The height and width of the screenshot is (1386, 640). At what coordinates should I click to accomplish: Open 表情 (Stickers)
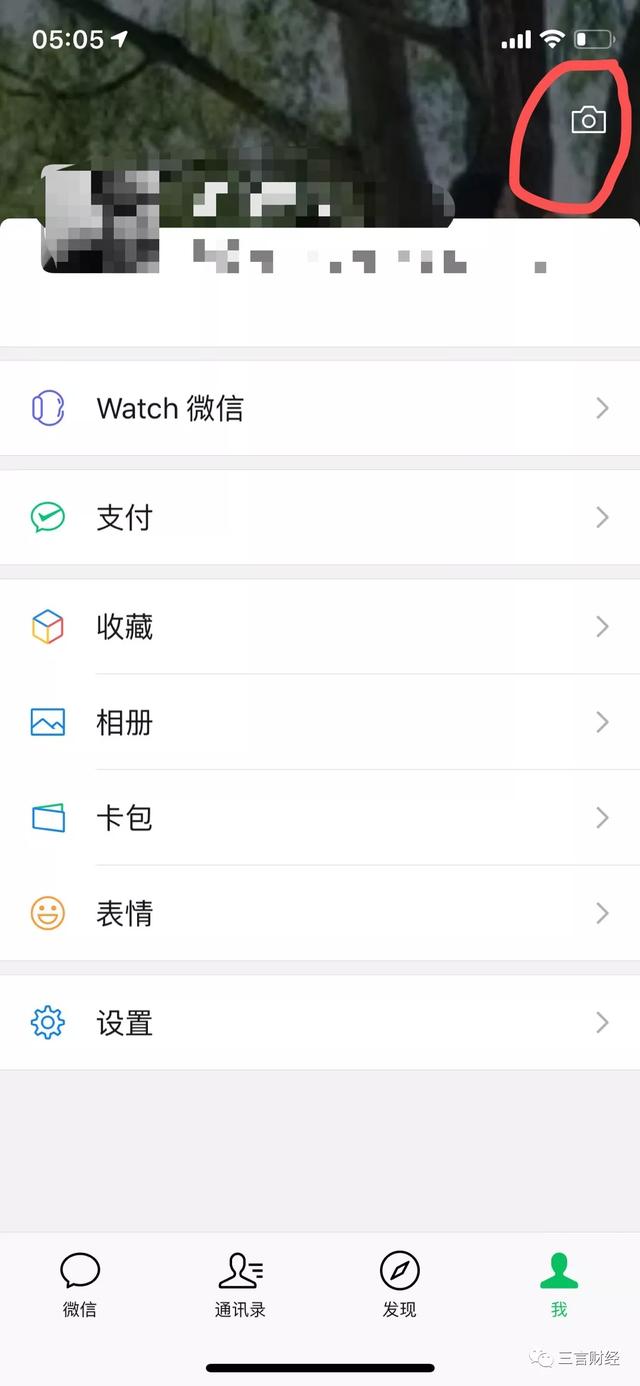point(320,913)
